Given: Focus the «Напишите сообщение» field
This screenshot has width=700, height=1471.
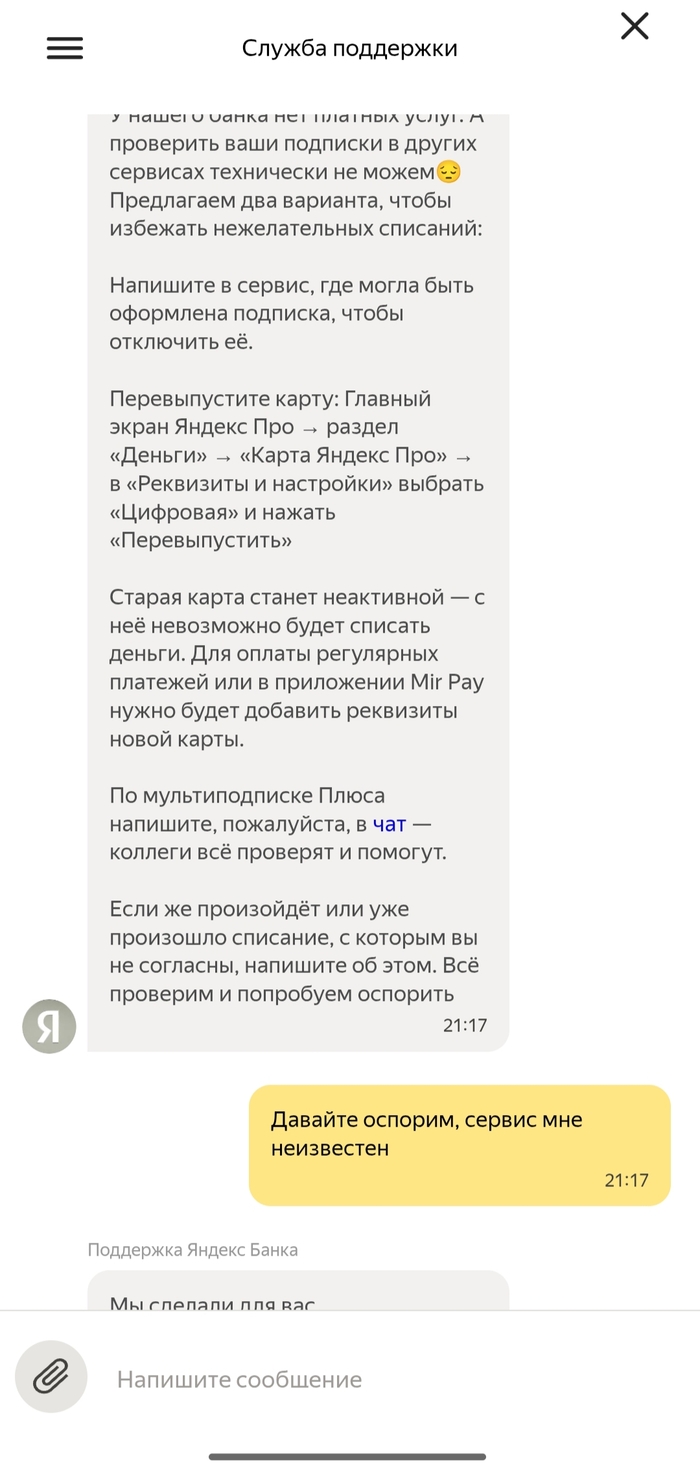Looking at the screenshot, I should 380,1379.
